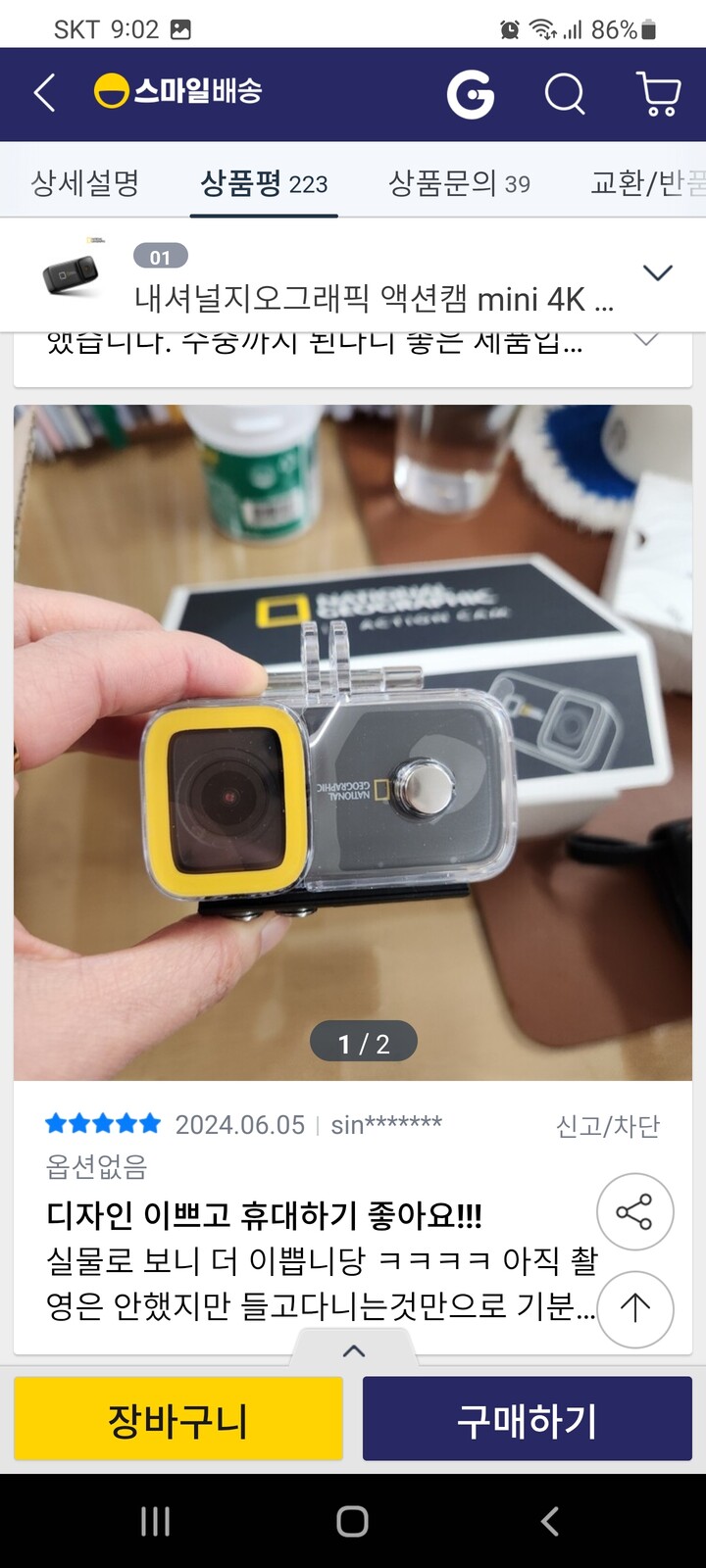Switch to the 상품평 223 tab
This screenshot has width=706, height=1568.
(x=263, y=182)
